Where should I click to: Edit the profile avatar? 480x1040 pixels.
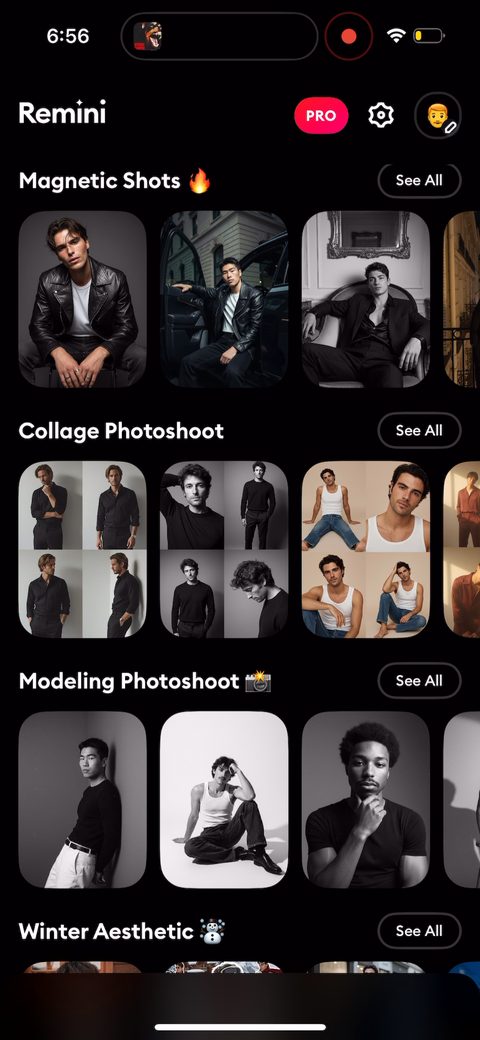click(438, 115)
